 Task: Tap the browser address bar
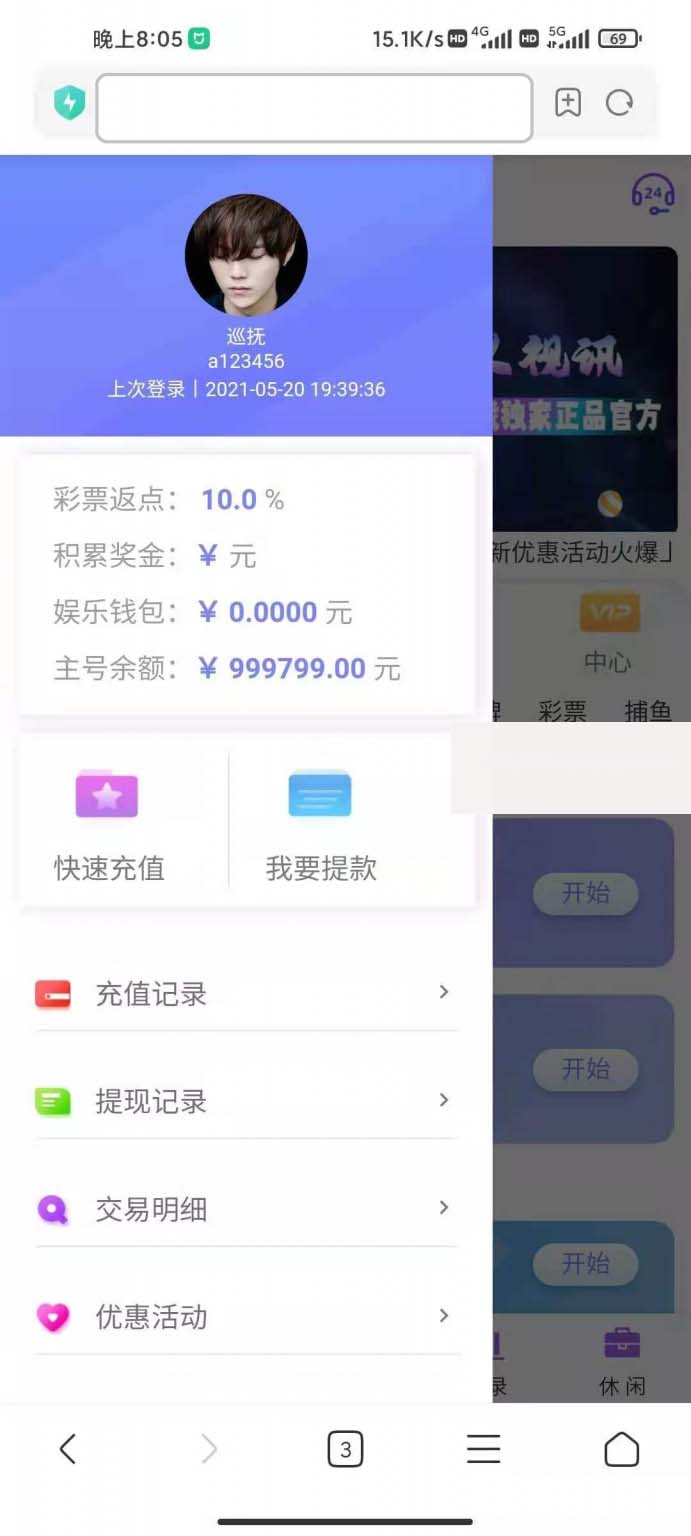313,107
